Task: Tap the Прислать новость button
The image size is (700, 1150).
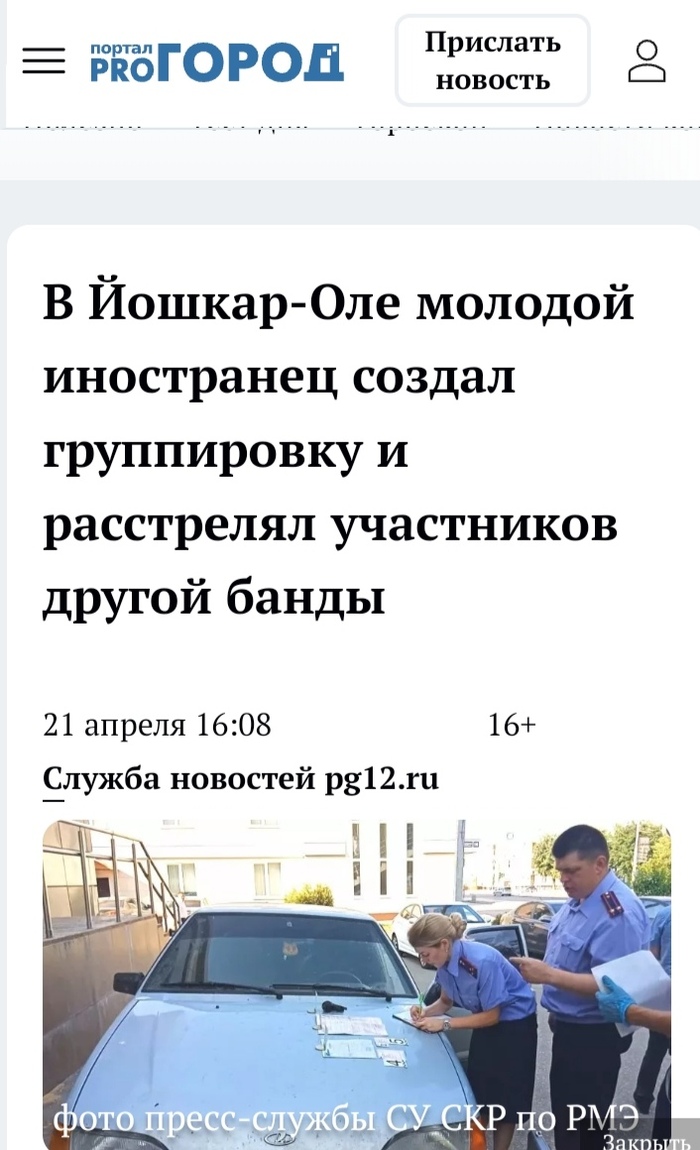Action: pyautogui.click(x=492, y=61)
